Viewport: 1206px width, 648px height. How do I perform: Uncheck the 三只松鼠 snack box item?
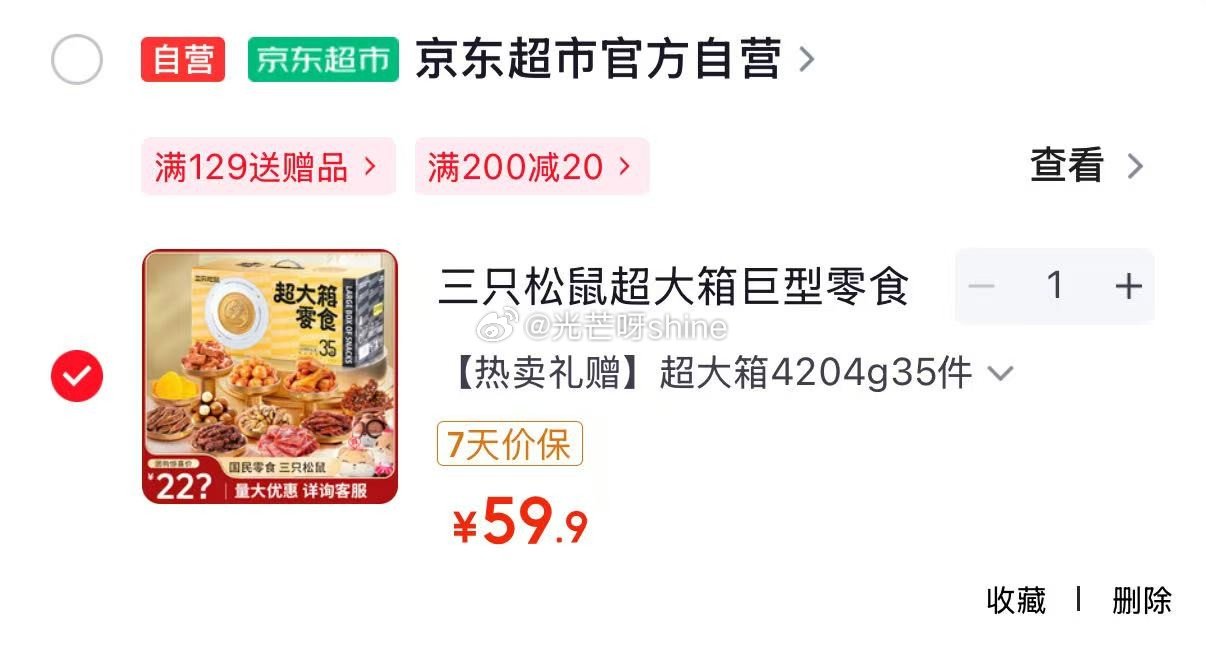click(x=77, y=376)
